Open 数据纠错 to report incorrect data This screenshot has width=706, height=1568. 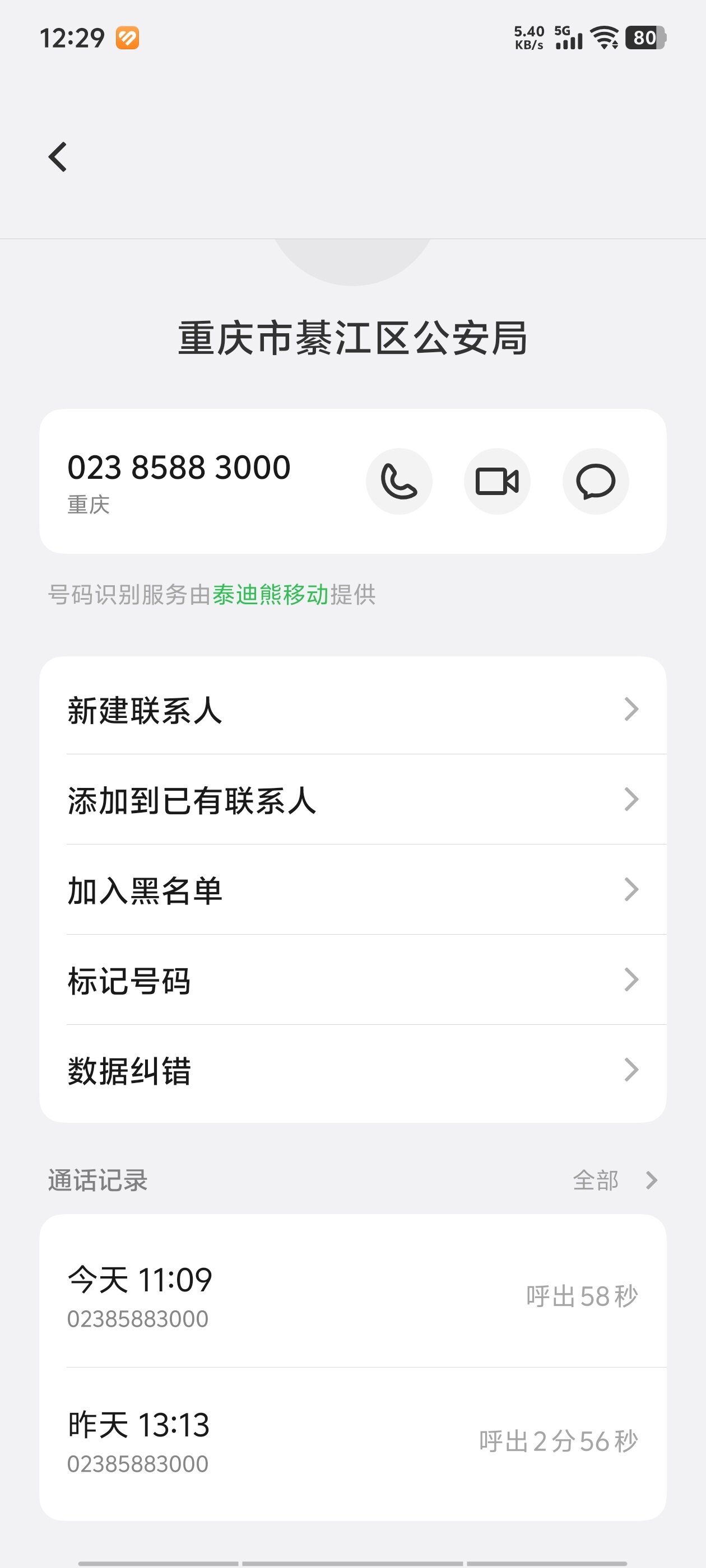(352, 1070)
